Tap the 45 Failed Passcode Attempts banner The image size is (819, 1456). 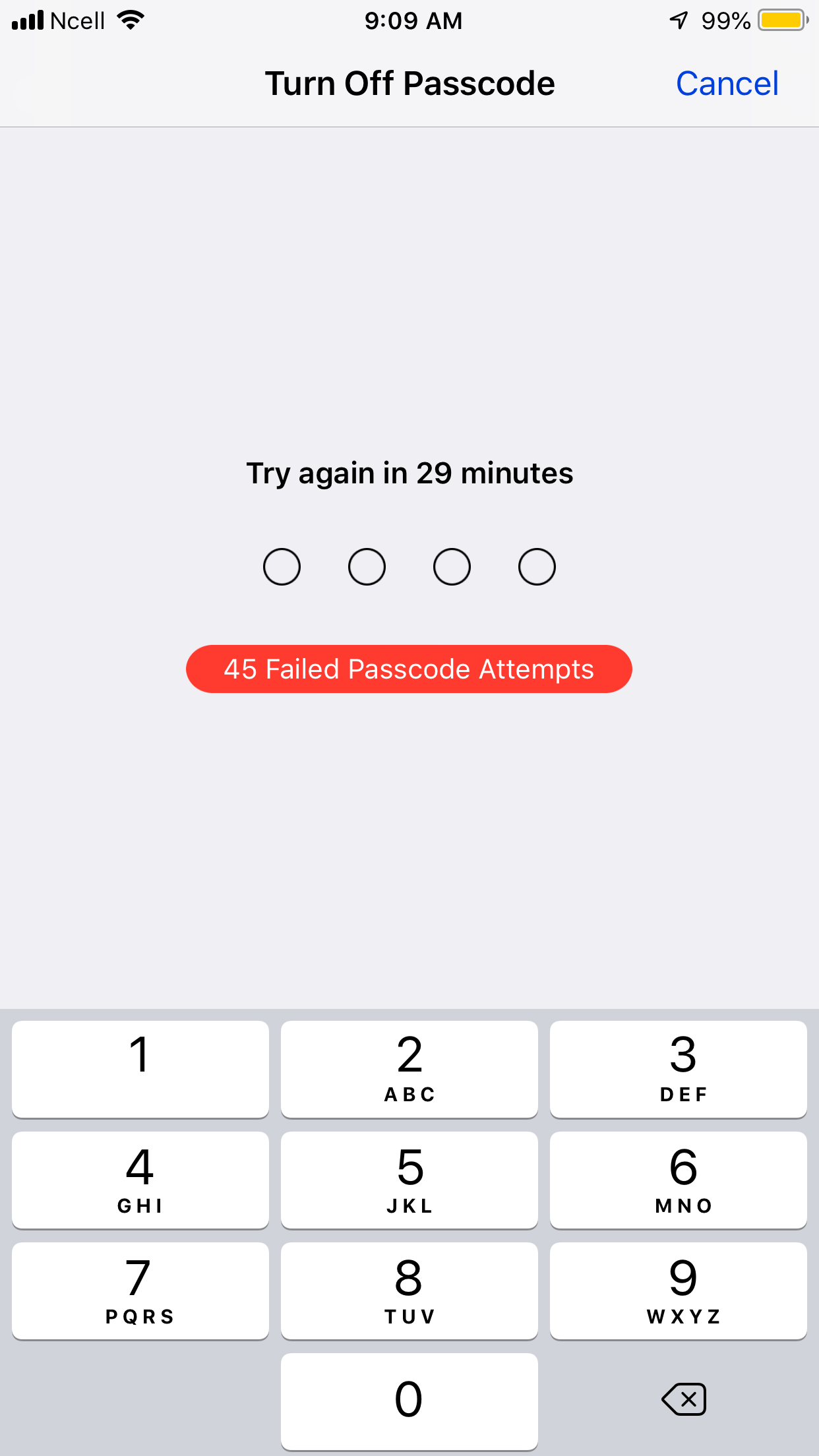409,669
